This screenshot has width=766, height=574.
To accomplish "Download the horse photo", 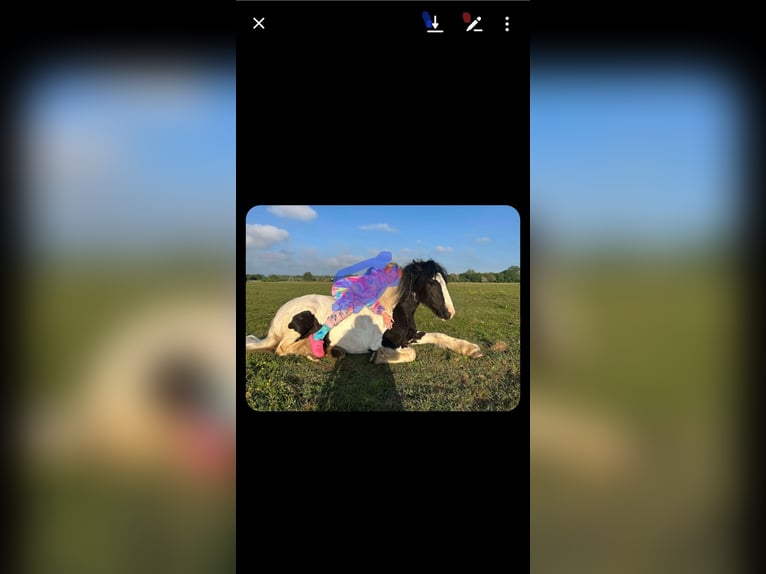I will click(x=434, y=23).
